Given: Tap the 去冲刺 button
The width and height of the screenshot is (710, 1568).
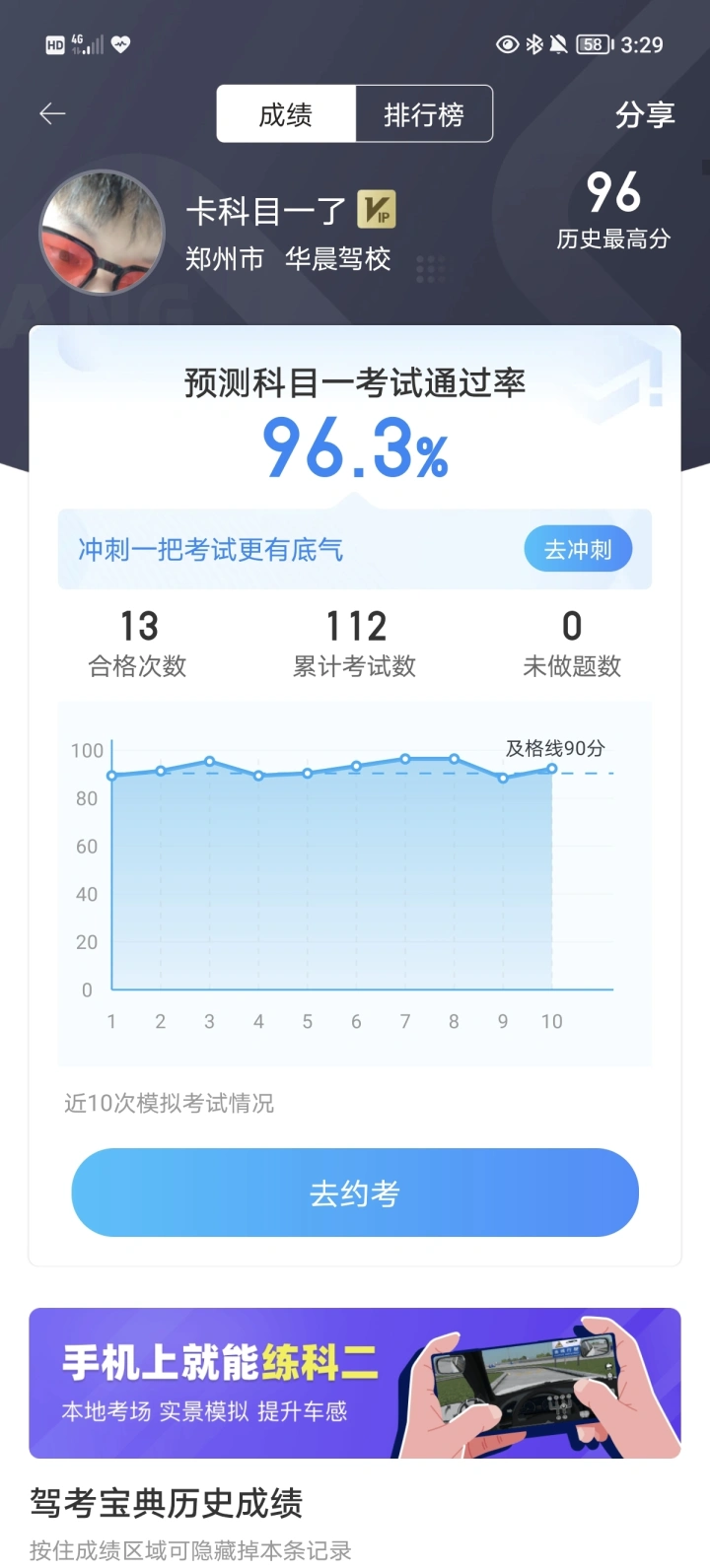Looking at the screenshot, I should [578, 549].
